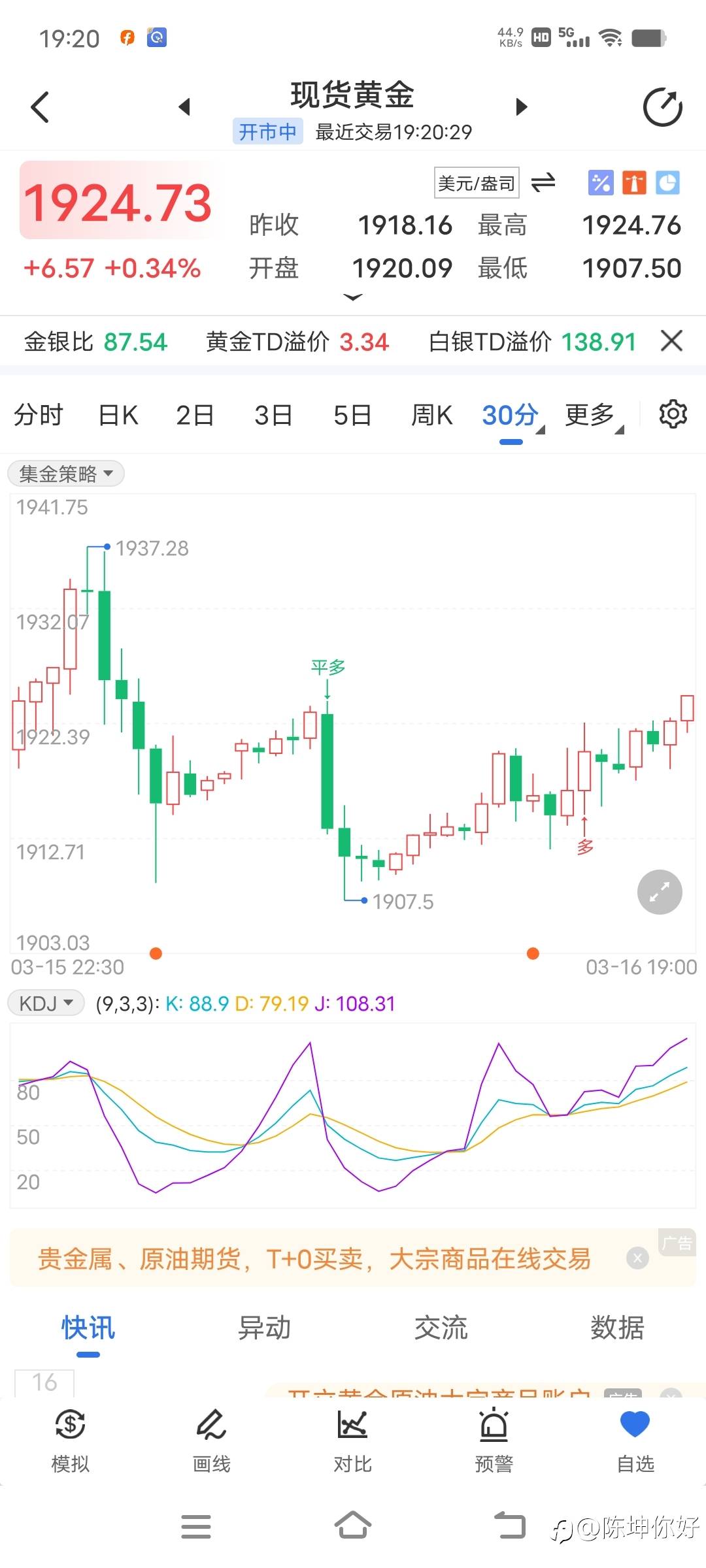Open the 集金策略 indicator dropdown
This screenshot has height=1568, width=706.
(x=65, y=474)
